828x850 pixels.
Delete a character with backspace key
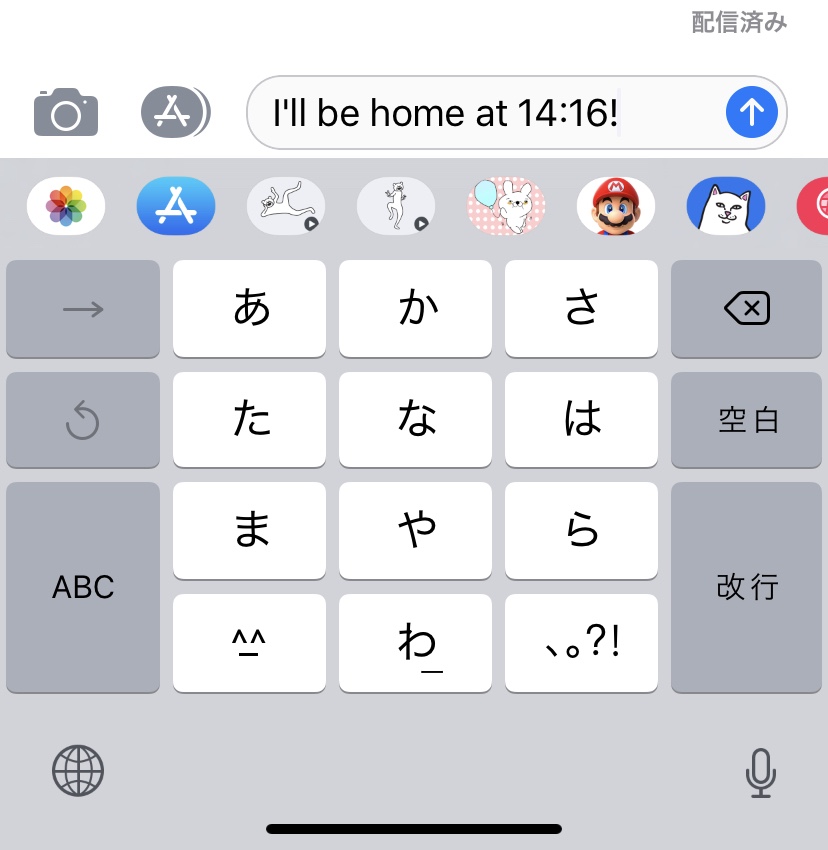[x=748, y=309]
